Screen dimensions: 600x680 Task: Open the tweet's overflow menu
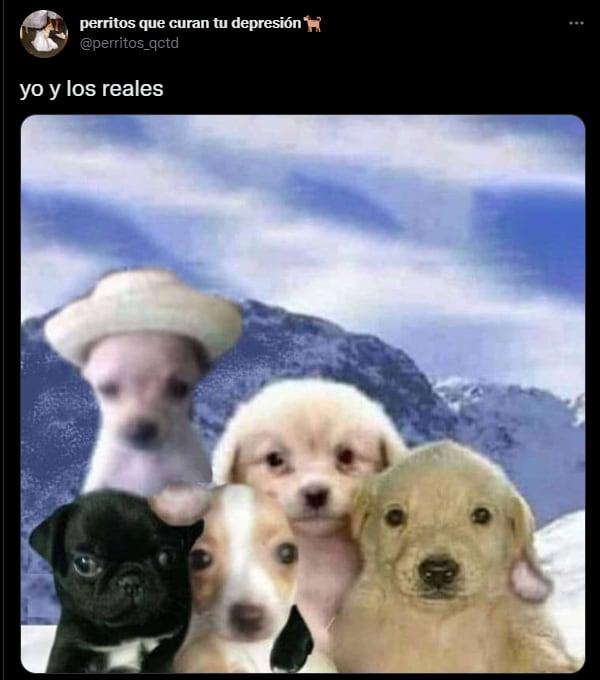tap(576, 23)
